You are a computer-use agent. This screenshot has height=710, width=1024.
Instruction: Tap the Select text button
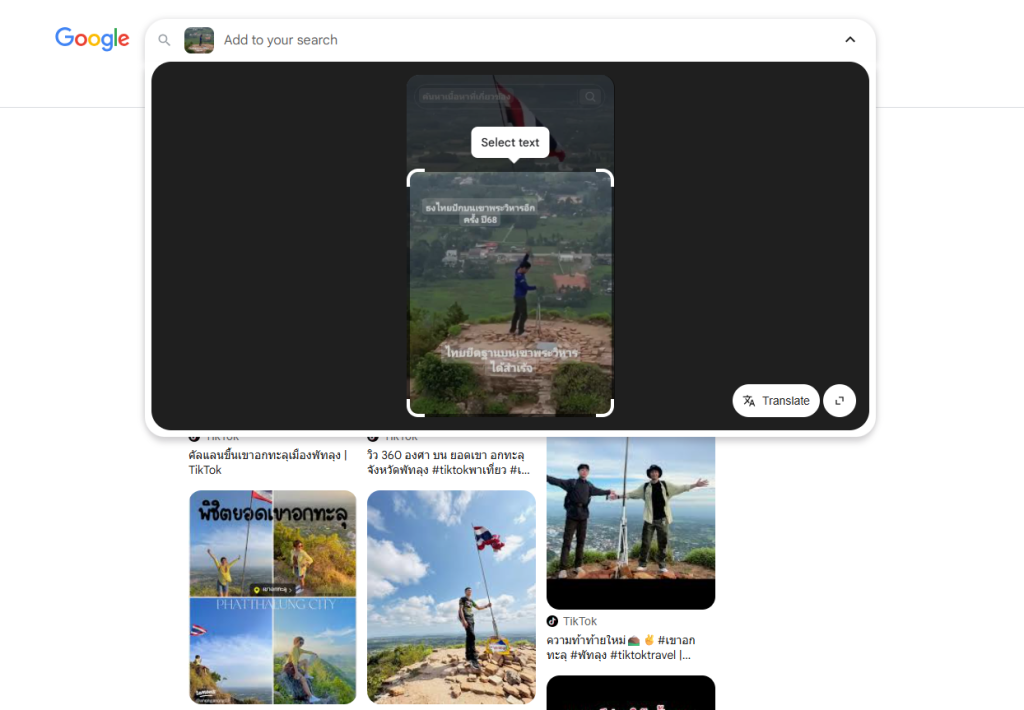[510, 143]
